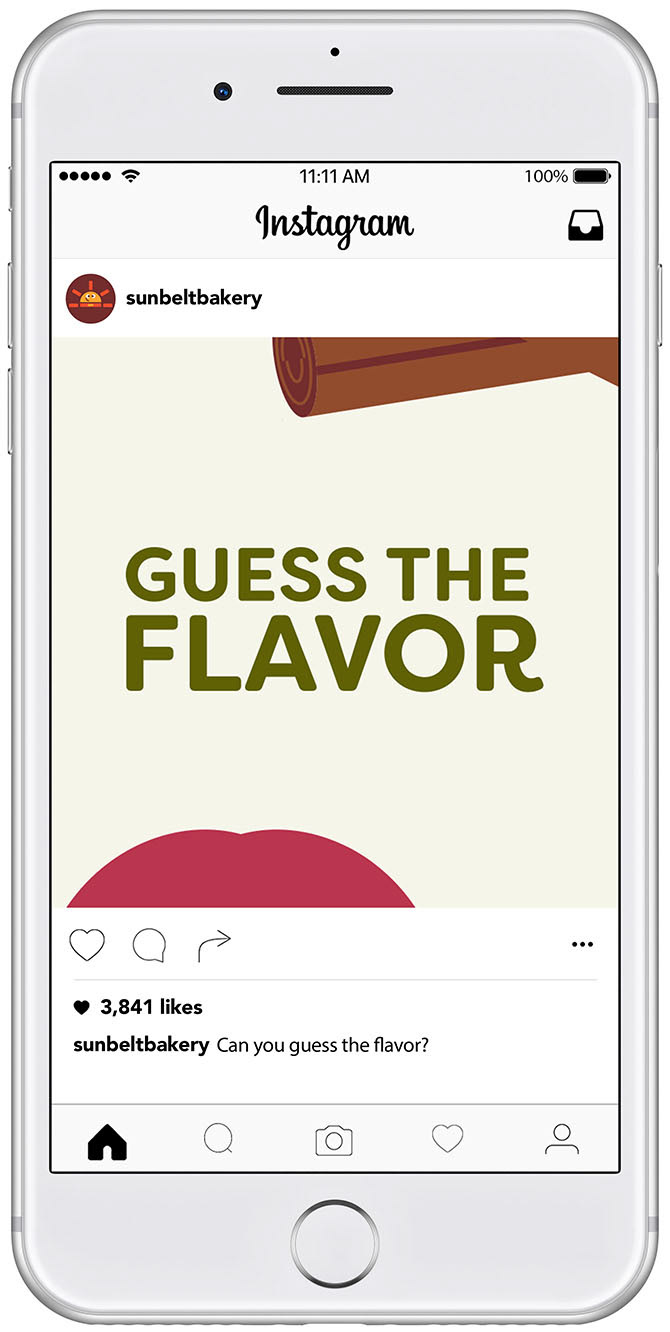
Task: Open sunbeltbakery username in post header
Action: [194, 298]
